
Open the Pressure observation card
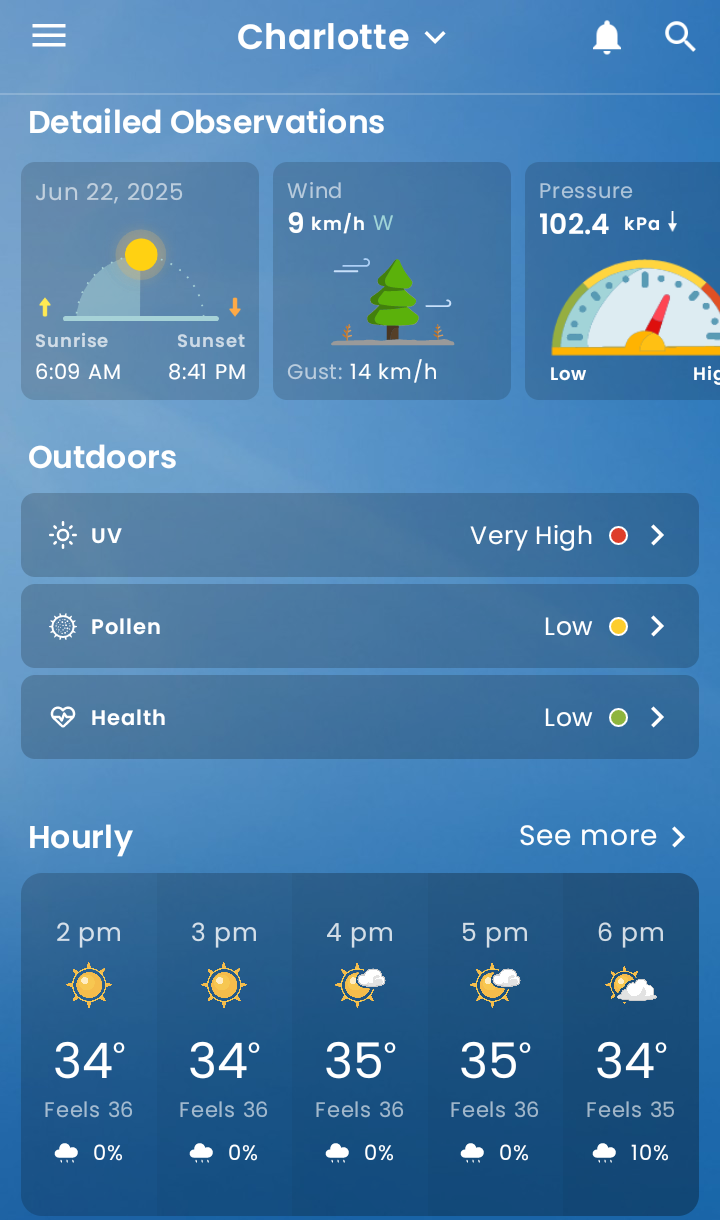pos(622,281)
